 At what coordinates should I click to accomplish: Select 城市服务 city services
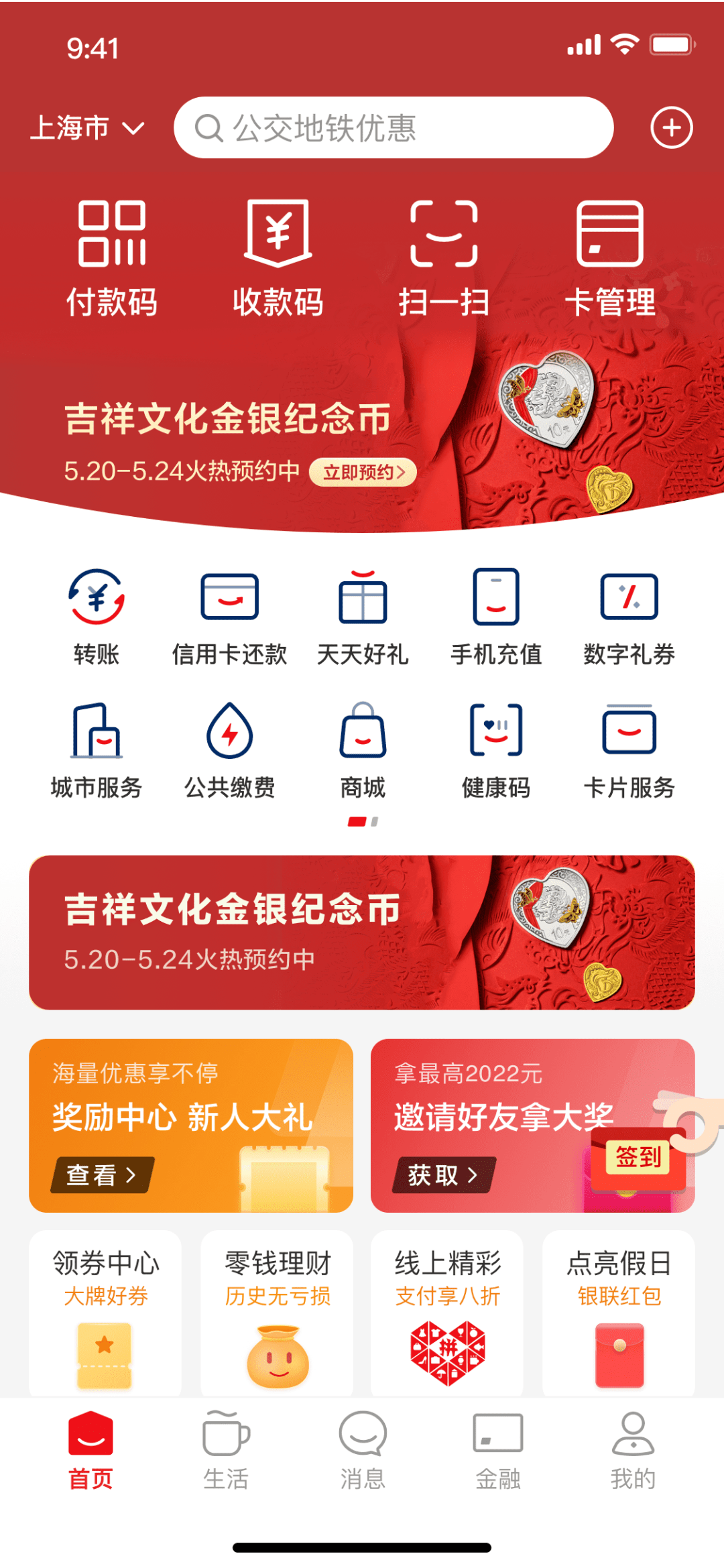coord(96,747)
